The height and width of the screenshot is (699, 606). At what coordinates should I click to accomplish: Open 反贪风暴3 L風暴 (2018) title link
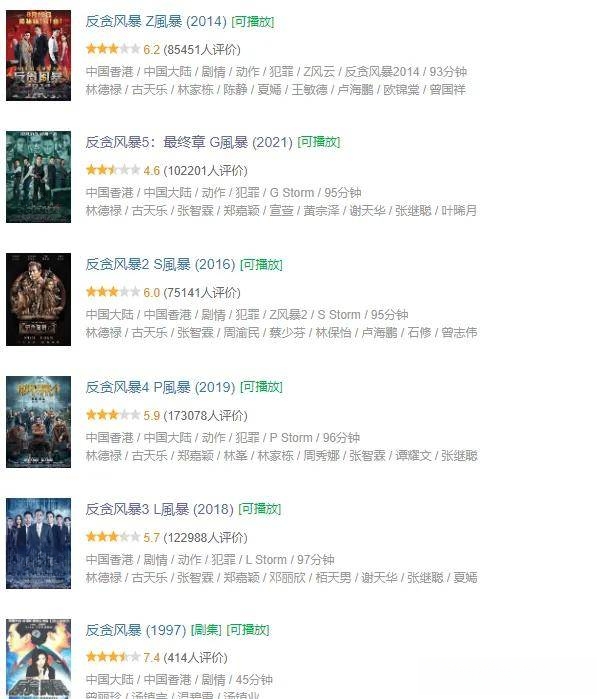pyautogui.click(x=159, y=509)
